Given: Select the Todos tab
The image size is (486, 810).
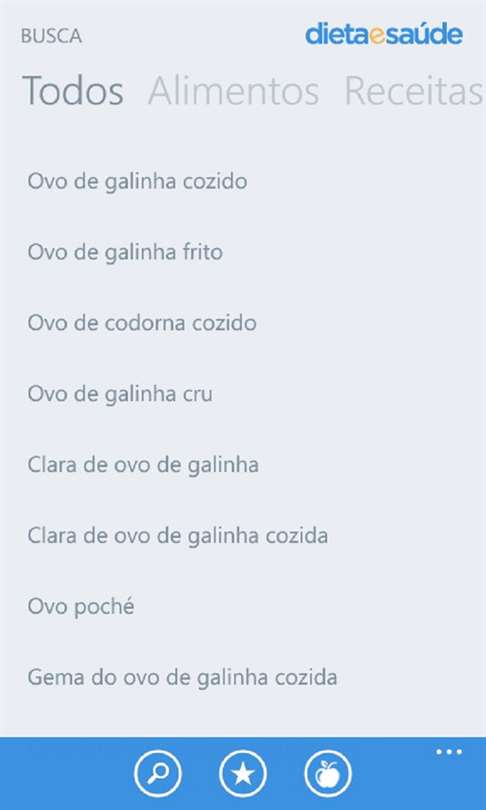Looking at the screenshot, I should tap(73, 91).
